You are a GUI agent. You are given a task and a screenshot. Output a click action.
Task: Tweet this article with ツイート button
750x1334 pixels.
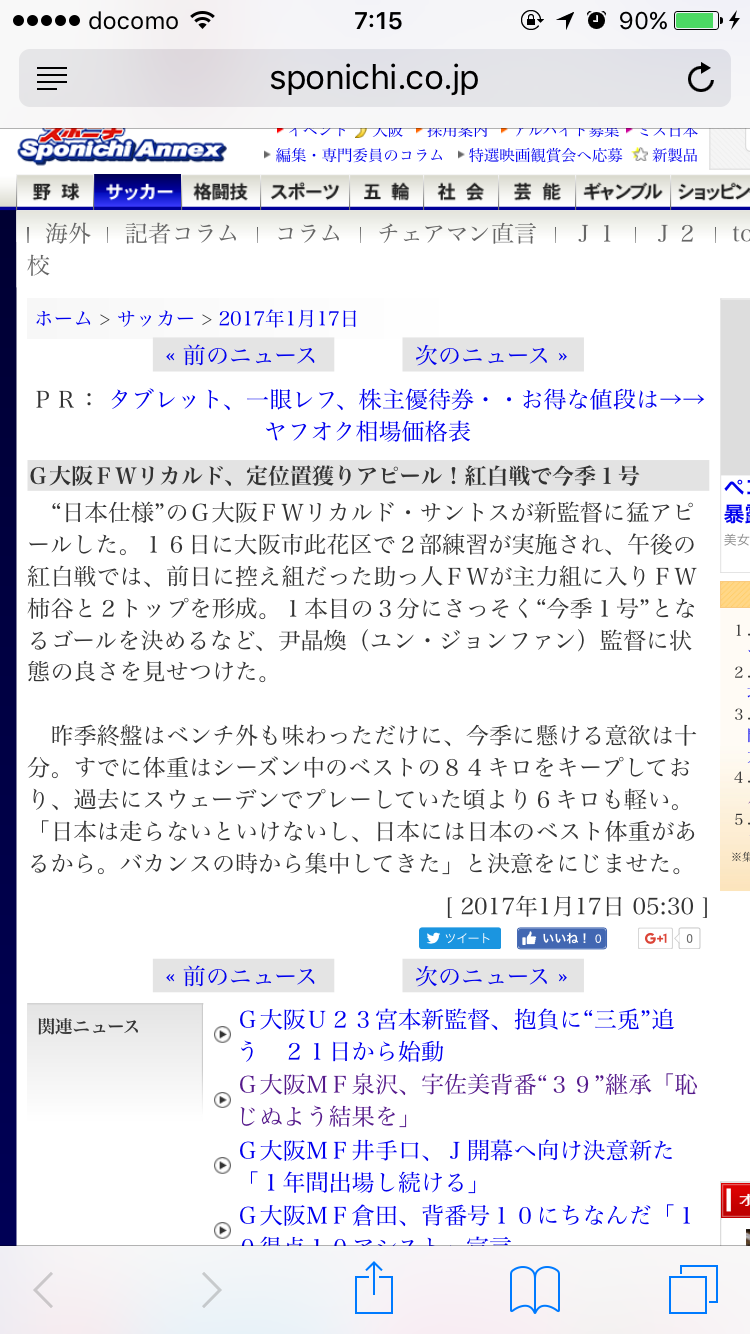point(459,938)
